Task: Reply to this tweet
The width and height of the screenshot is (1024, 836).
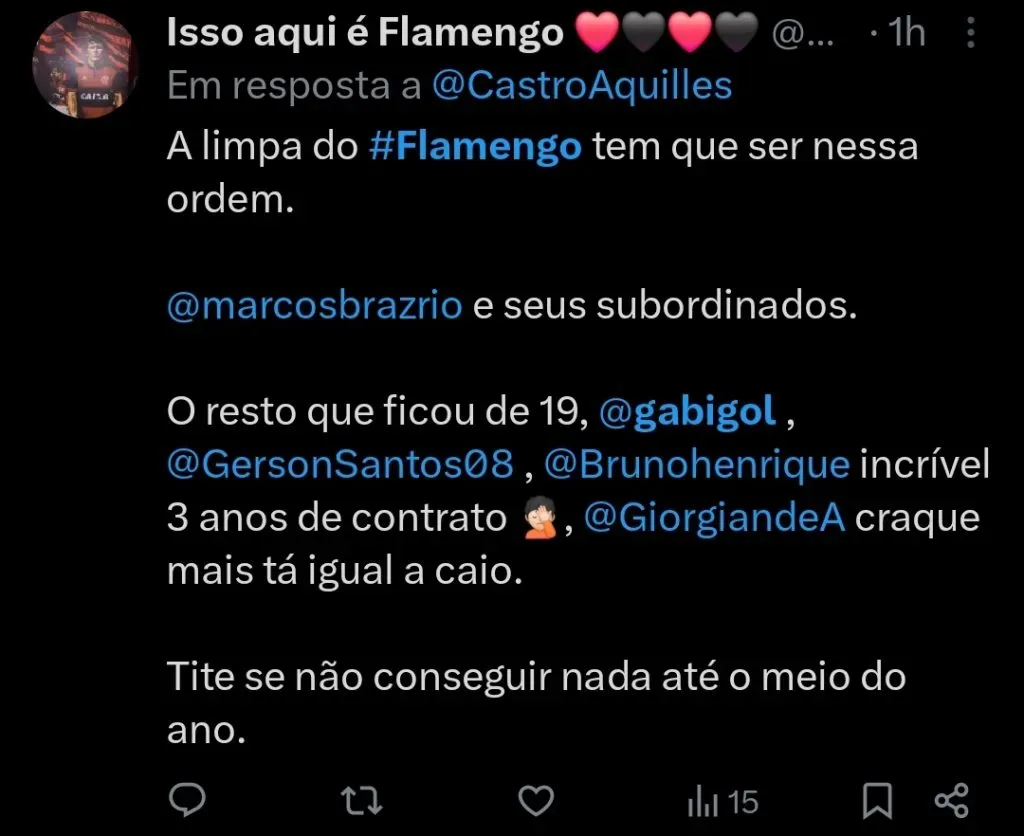Action: pyautogui.click(x=188, y=799)
